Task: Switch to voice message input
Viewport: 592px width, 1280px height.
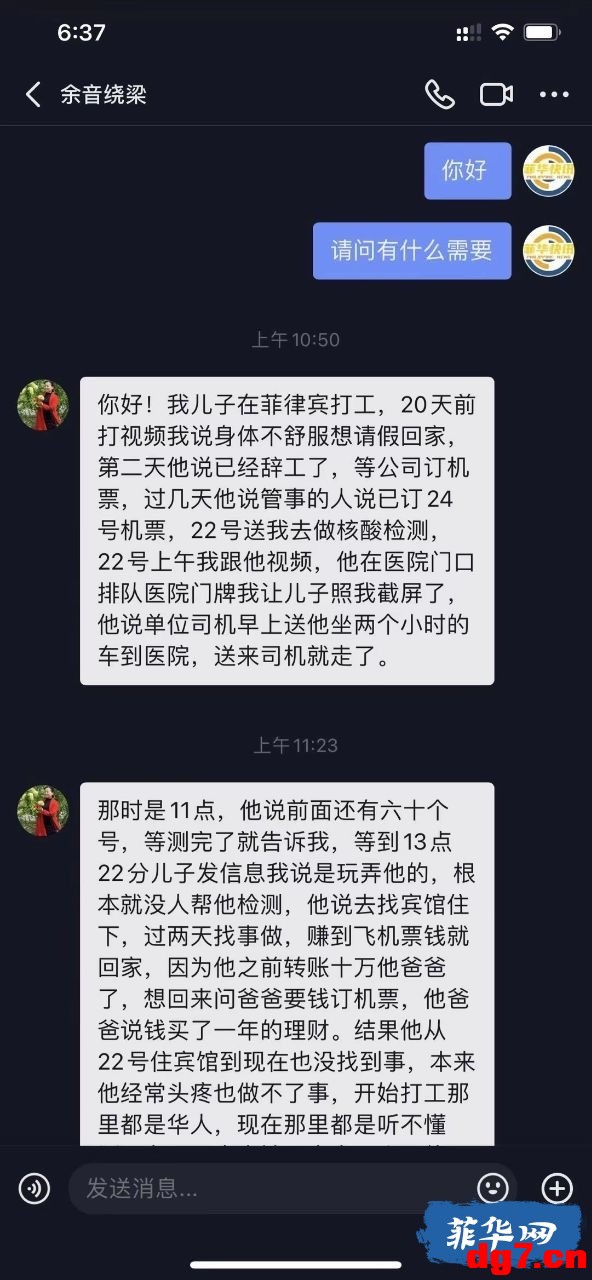Action: coord(35,1189)
